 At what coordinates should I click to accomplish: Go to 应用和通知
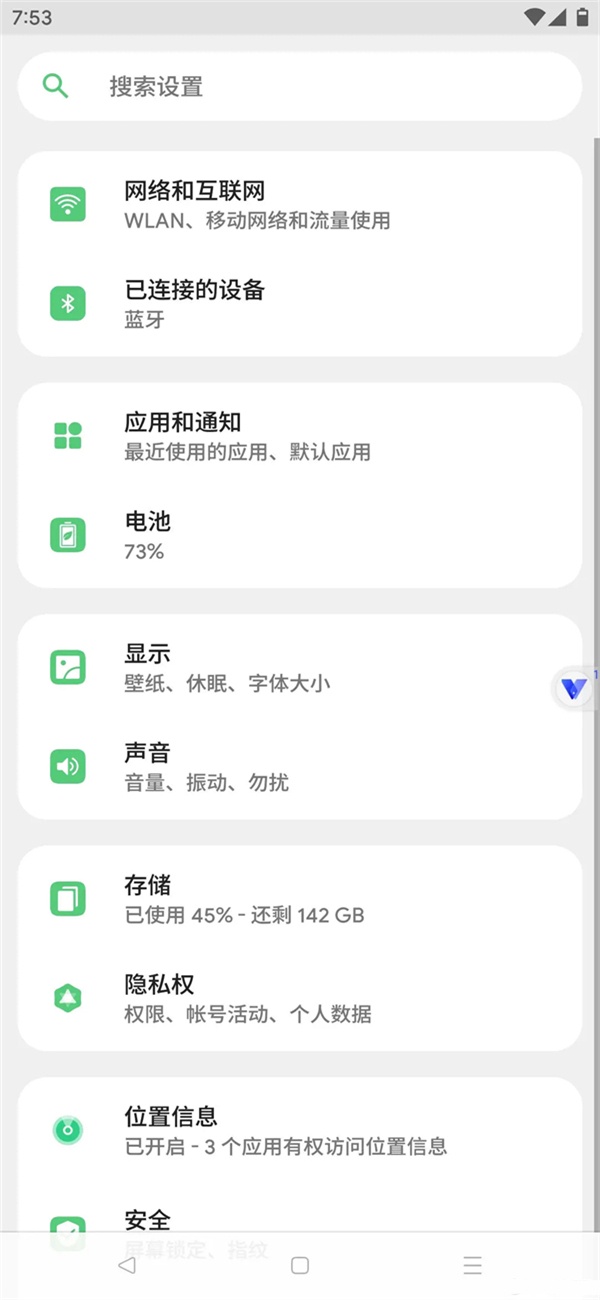(300, 436)
